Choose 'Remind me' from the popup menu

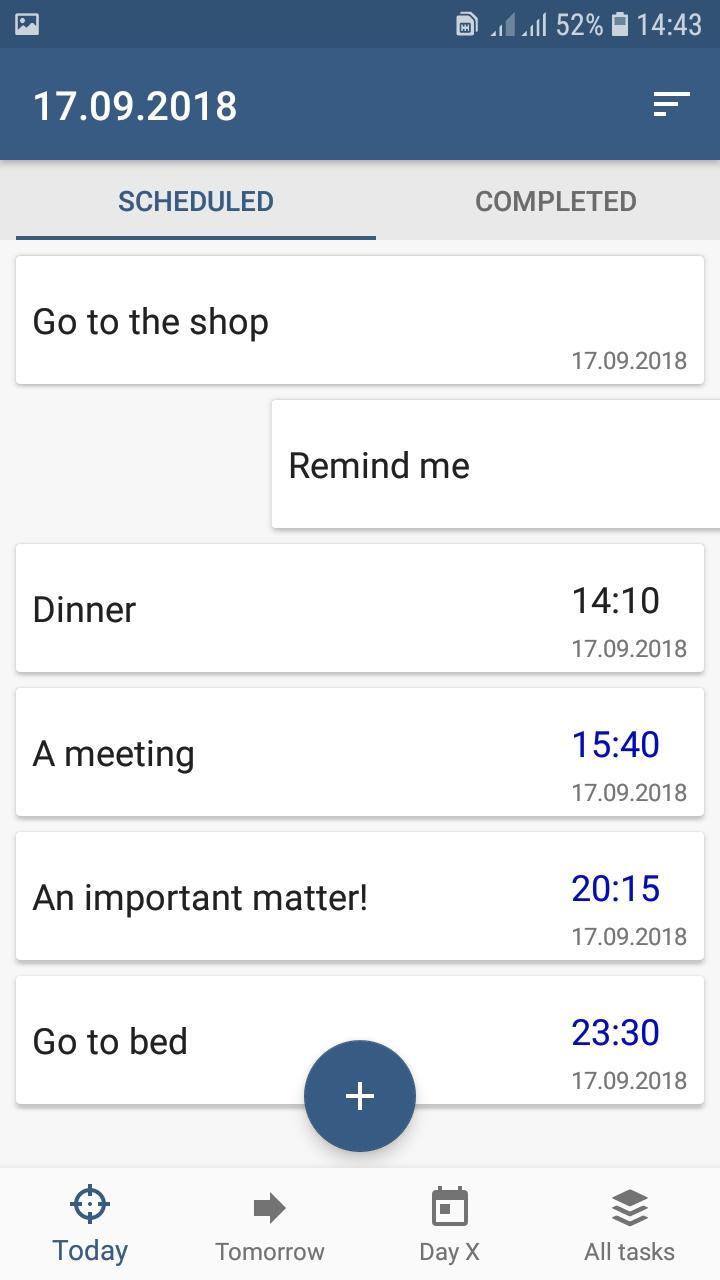tap(378, 464)
